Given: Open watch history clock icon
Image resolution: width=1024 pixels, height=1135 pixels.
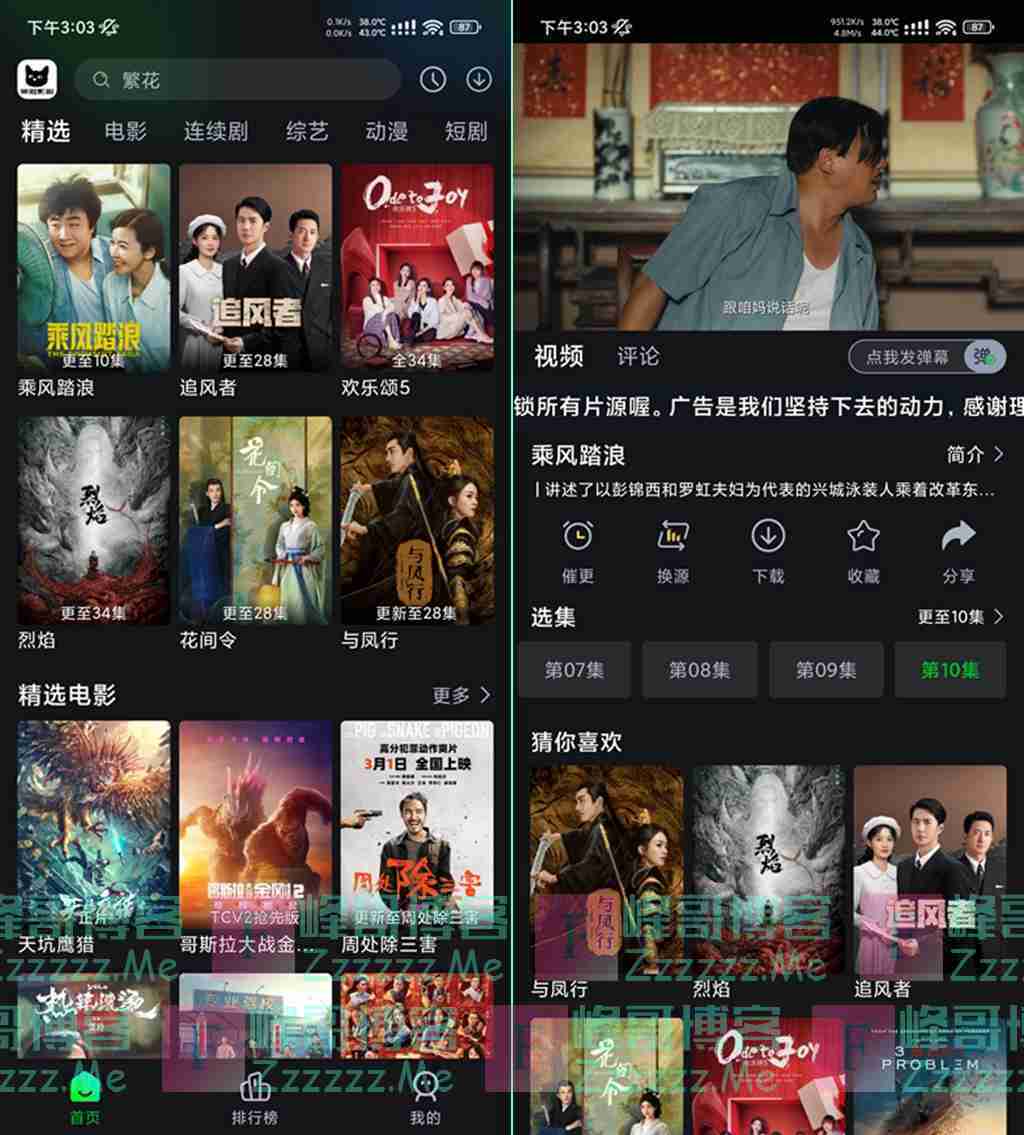Looking at the screenshot, I should click(x=432, y=80).
